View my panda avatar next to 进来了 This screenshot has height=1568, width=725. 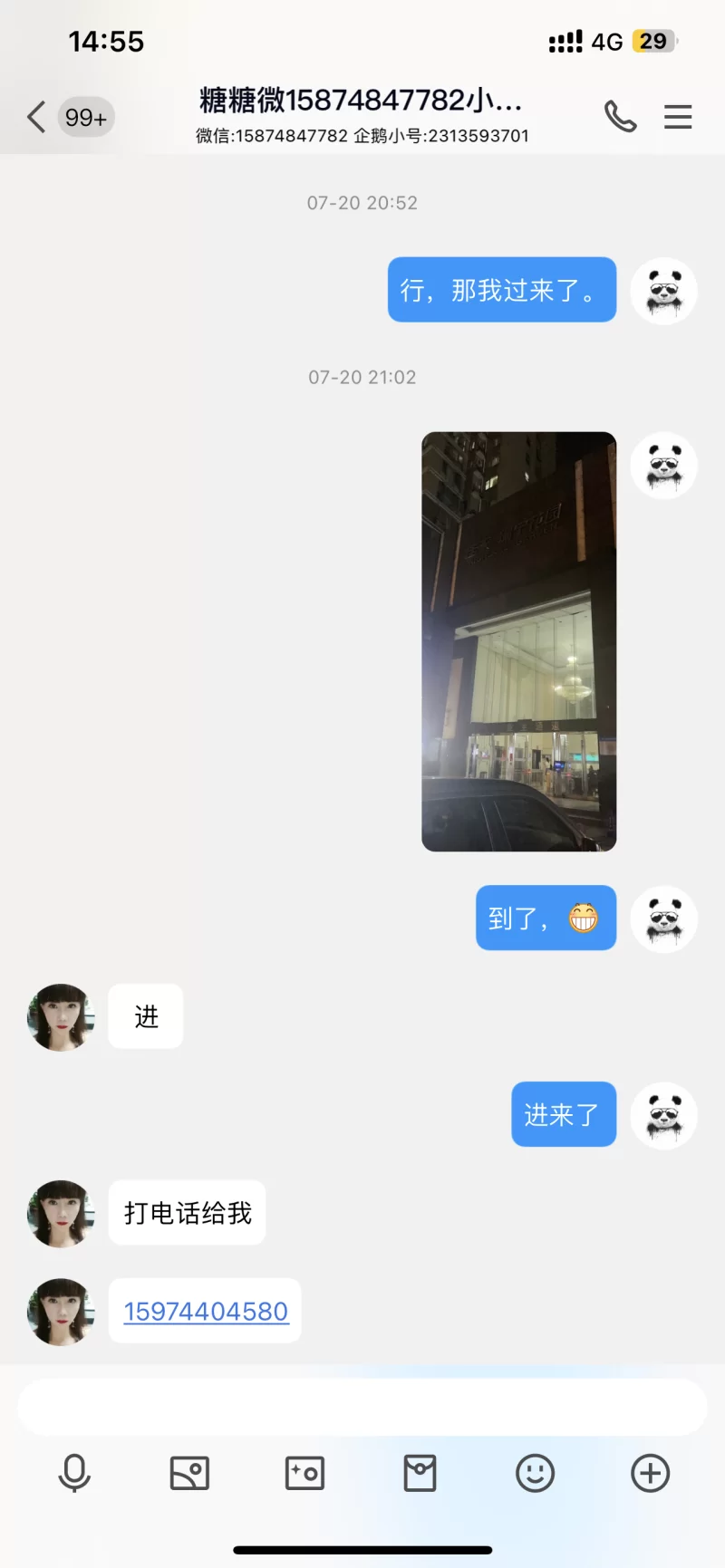663,1115
